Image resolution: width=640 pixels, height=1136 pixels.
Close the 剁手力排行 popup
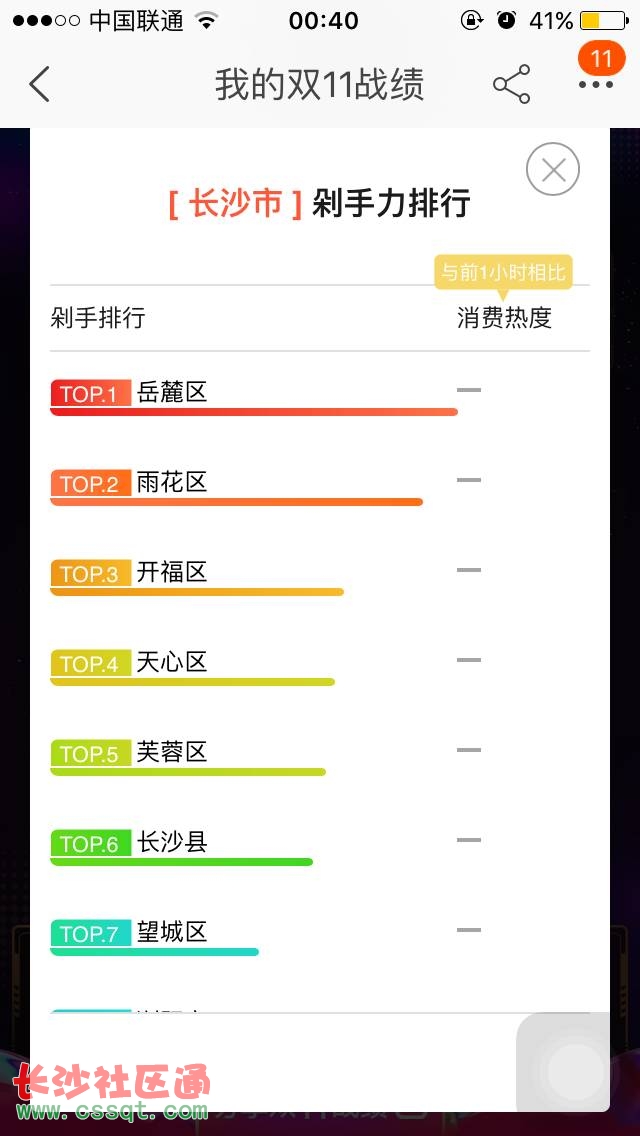click(x=553, y=170)
